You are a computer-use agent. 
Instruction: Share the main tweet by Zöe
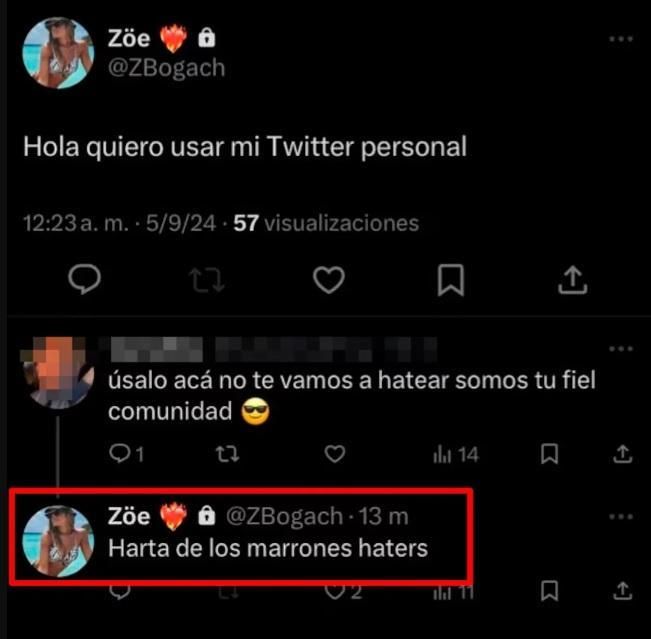tap(572, 281)
